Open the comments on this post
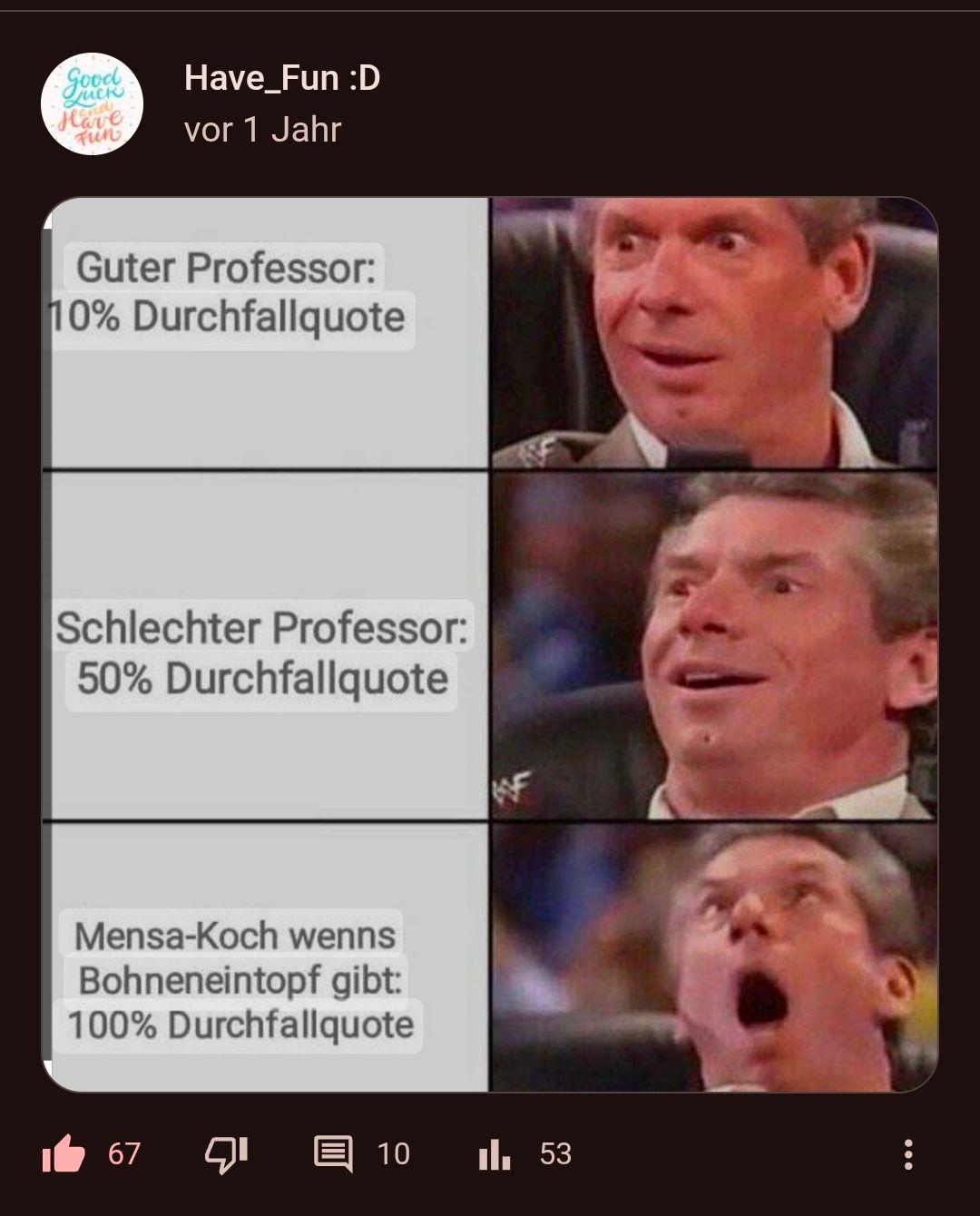980x1216 pixels. coord(334,1154)
